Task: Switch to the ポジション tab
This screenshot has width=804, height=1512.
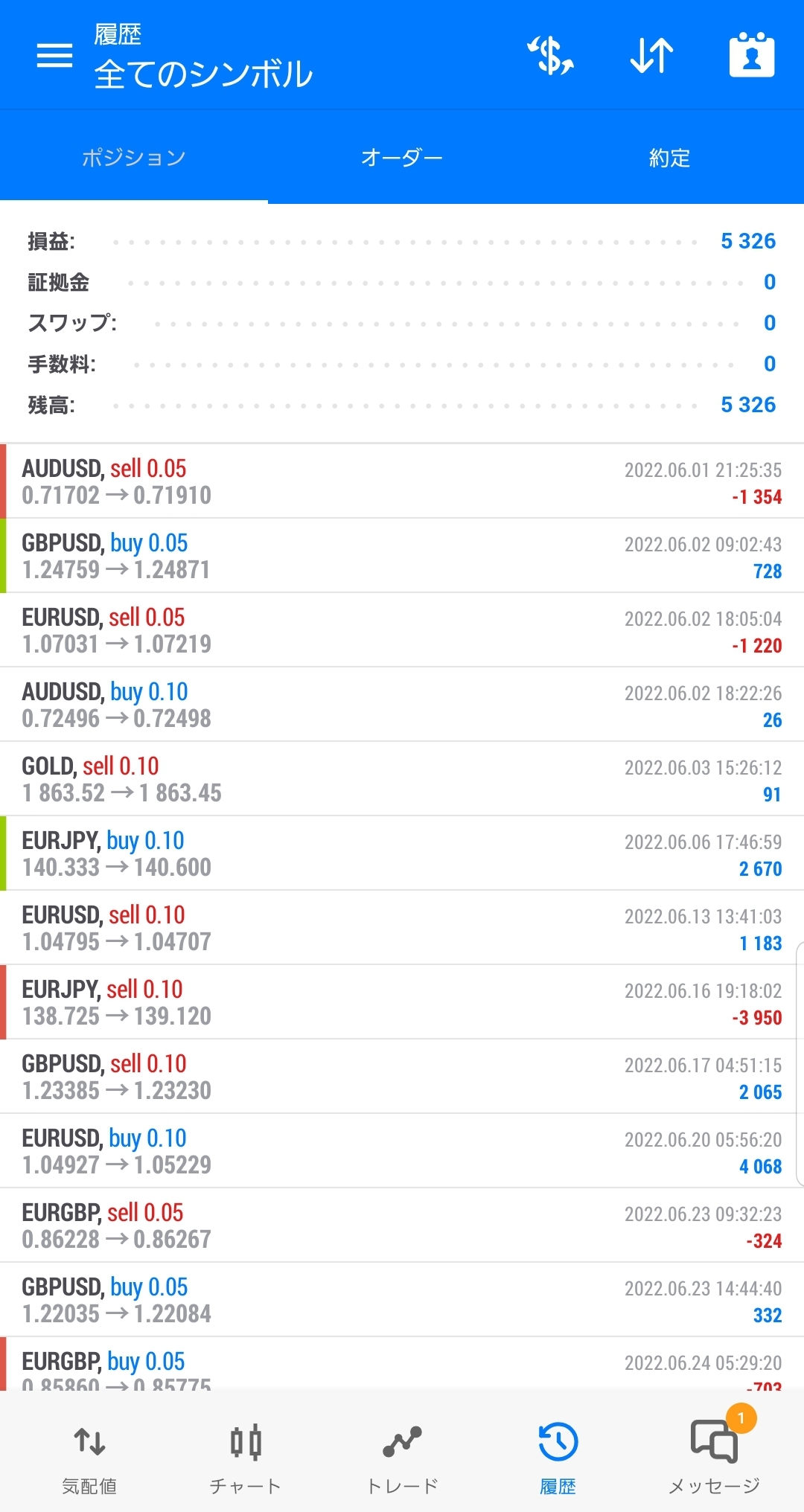Action: tap(134, 158)
